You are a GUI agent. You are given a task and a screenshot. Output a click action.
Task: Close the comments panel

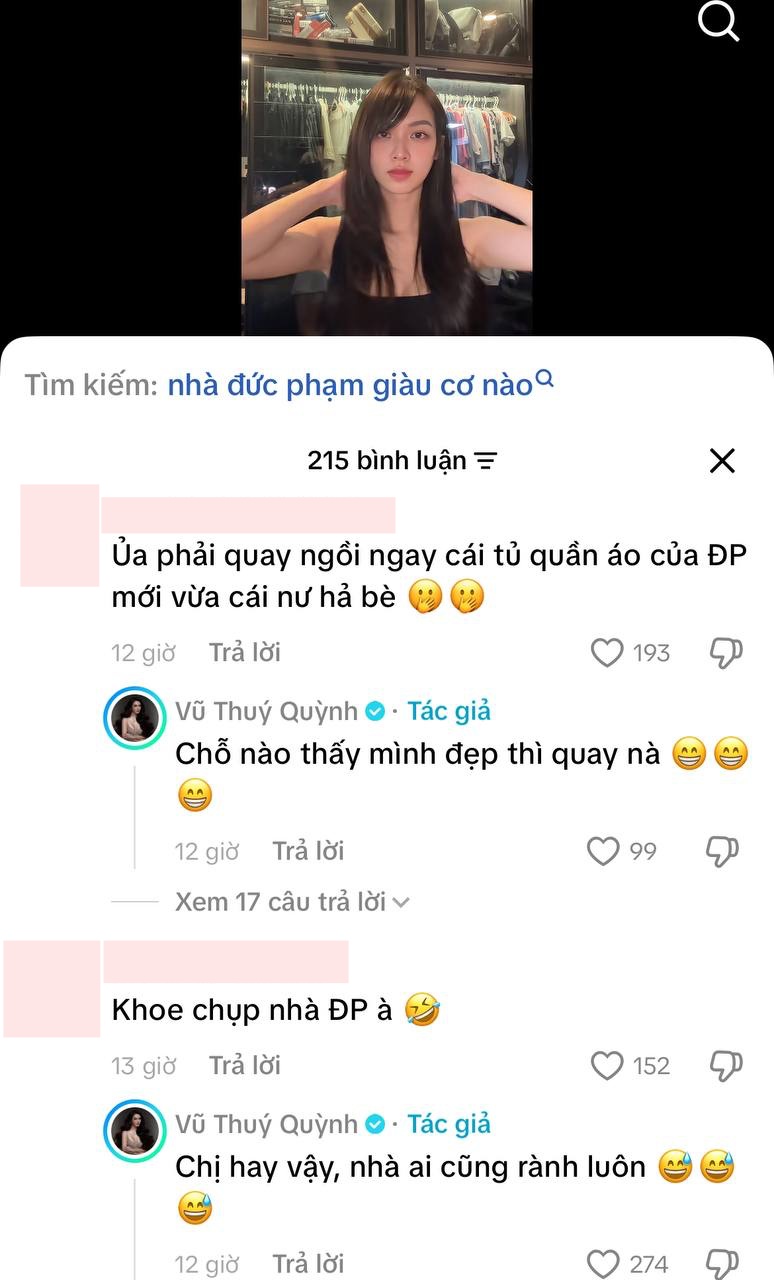722,460
